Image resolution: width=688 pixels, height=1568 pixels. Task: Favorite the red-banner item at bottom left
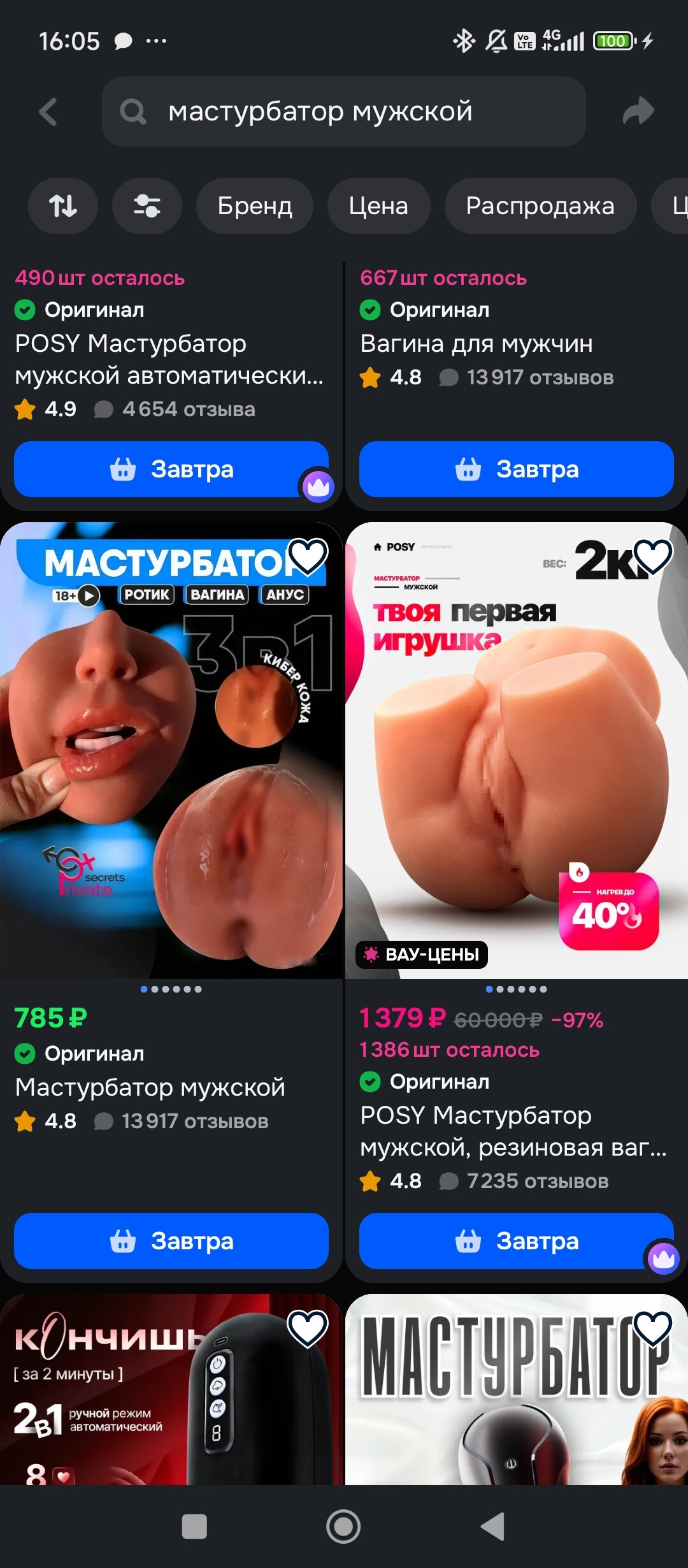[308, 1328]
